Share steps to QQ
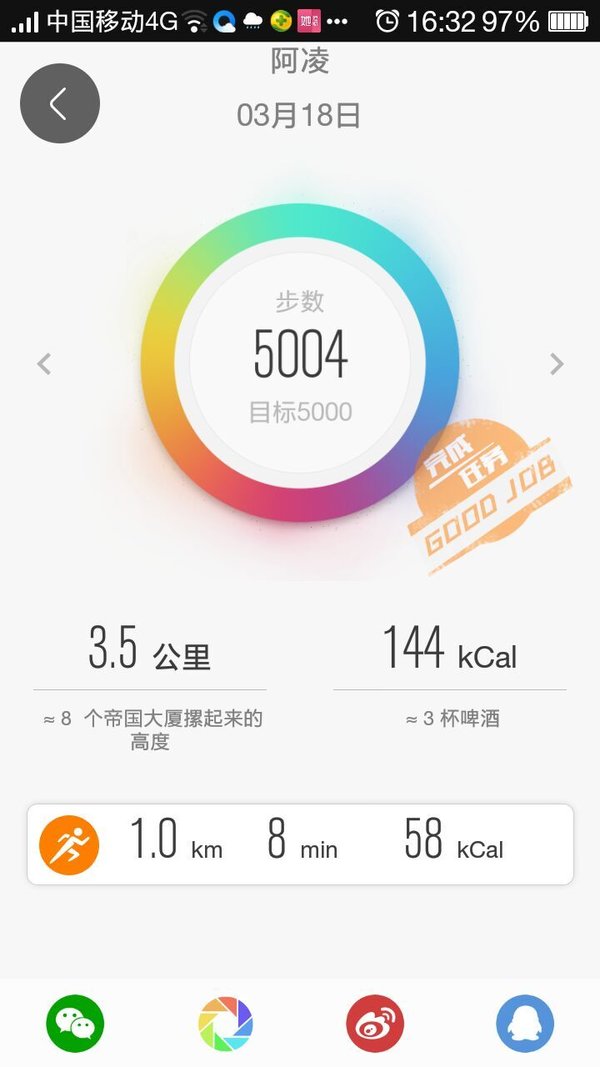This screenshot has width=600, height=1067. (525, 1023)
